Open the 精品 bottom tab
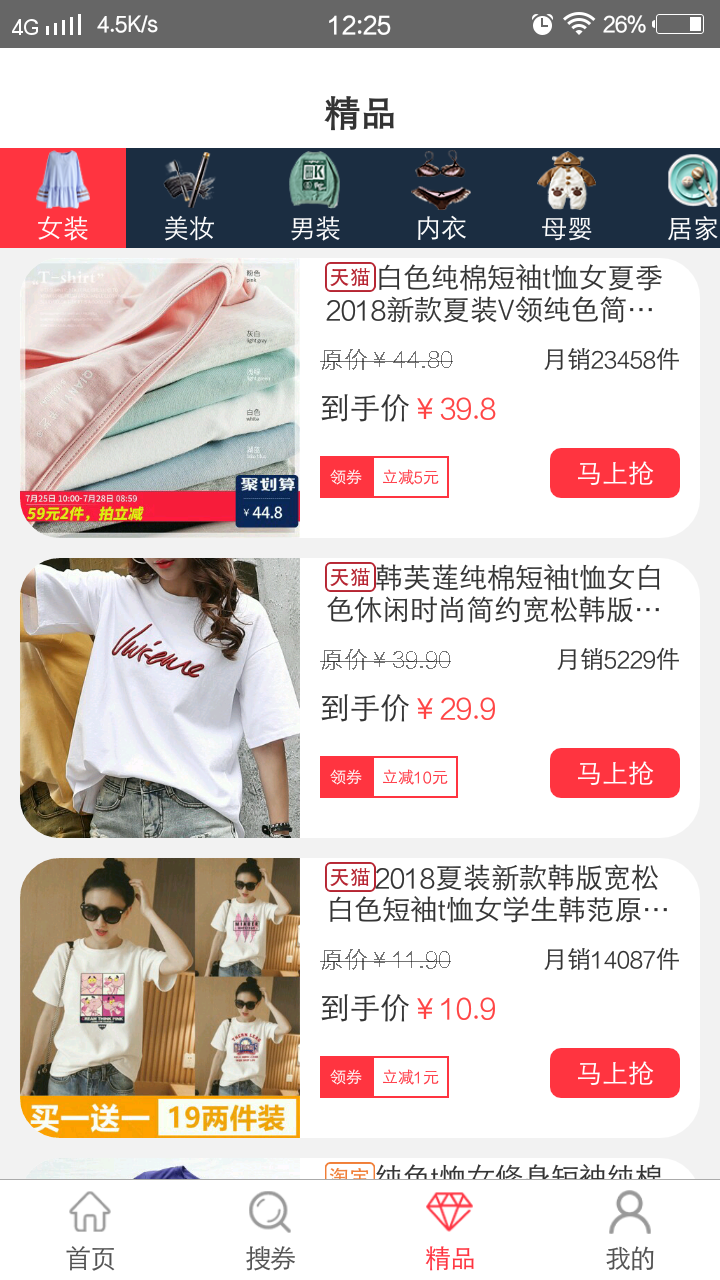The width and height of the screenshot is (720, 1280). [x=450, y=1231]
